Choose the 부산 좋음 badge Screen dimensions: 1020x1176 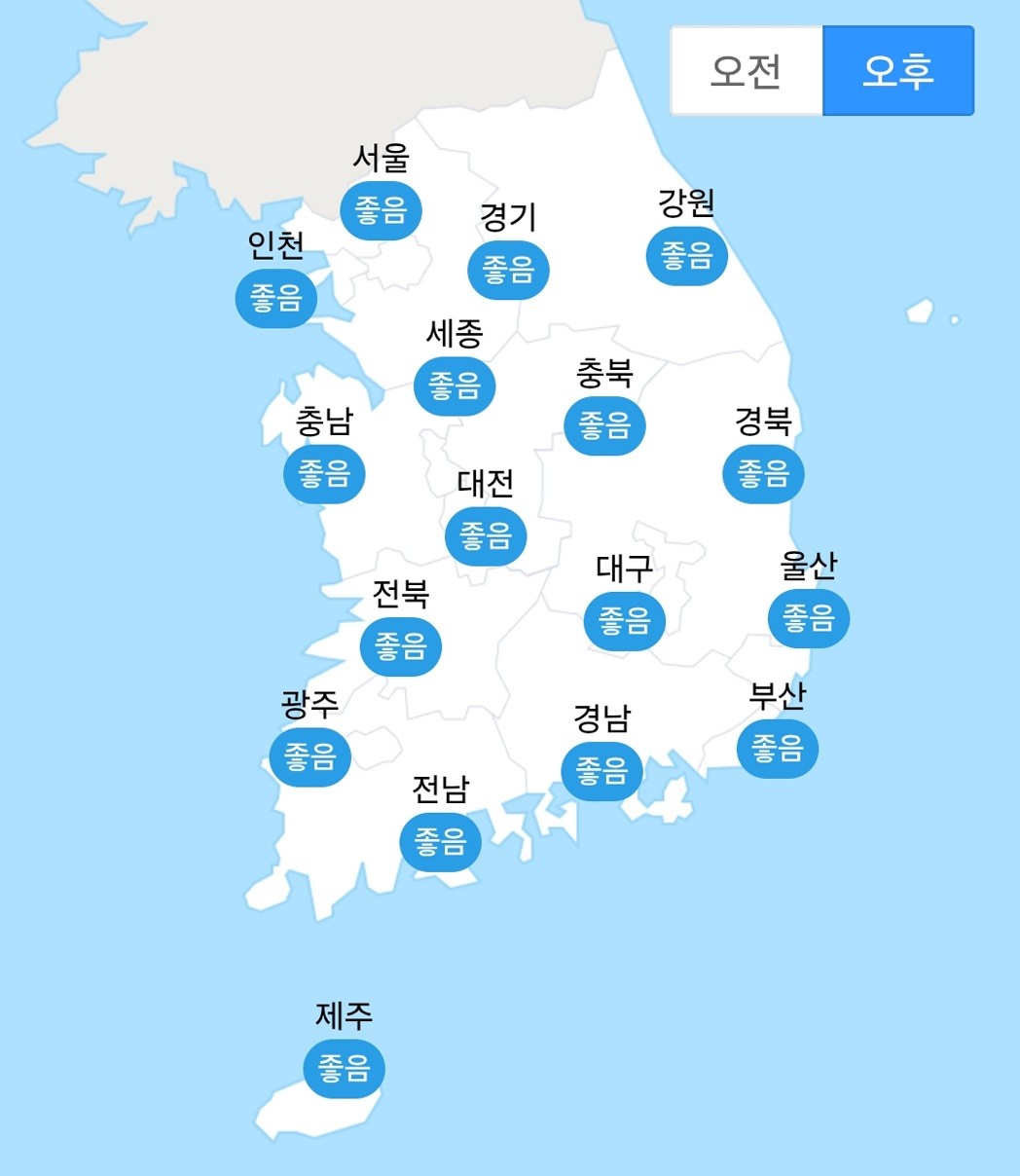click(778, 749)
